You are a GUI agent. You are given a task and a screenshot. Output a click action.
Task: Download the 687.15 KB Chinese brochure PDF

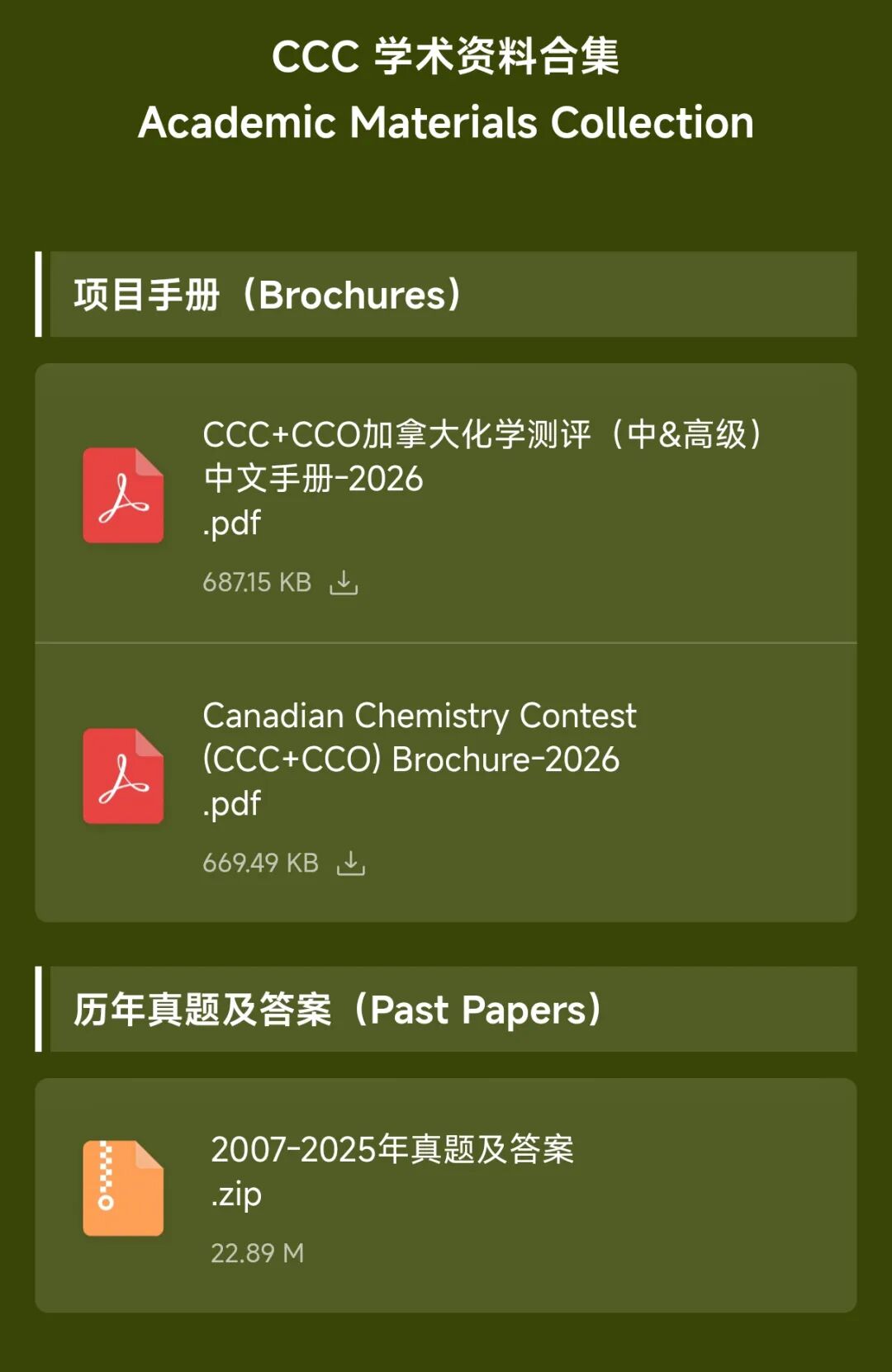pos(344,583)
